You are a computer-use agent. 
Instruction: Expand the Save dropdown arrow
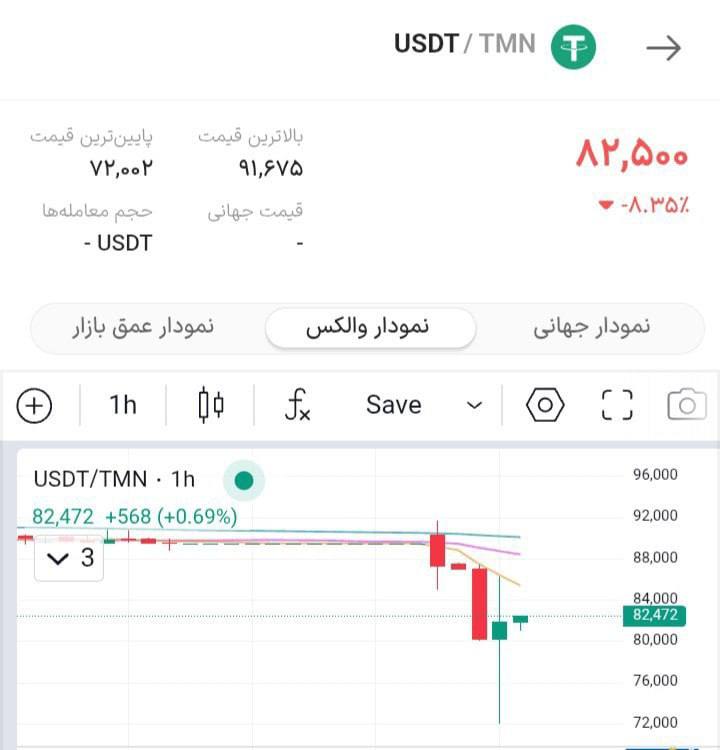click(x=475, y=405)
